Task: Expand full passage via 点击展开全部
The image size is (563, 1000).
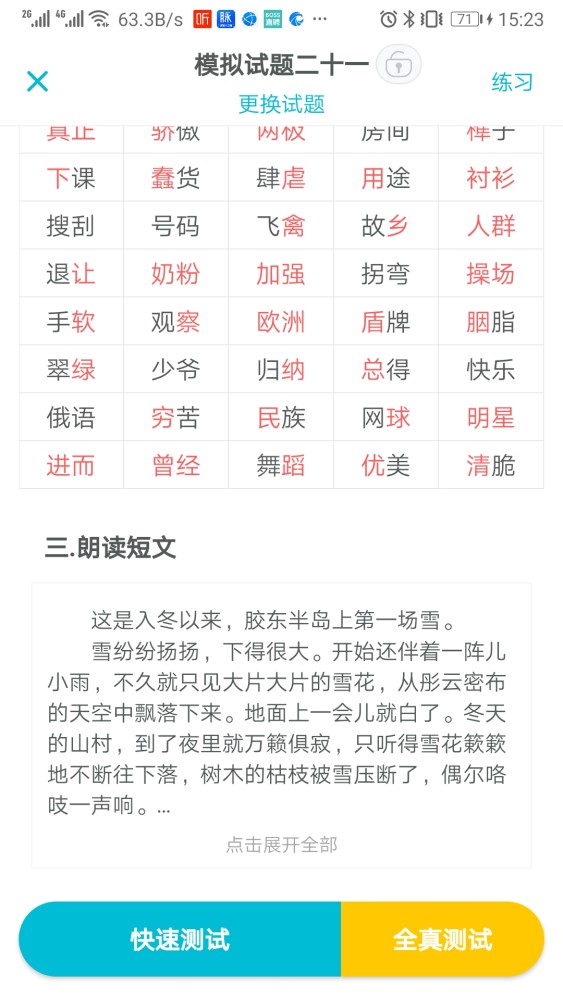Action: [x=282, y=844]
